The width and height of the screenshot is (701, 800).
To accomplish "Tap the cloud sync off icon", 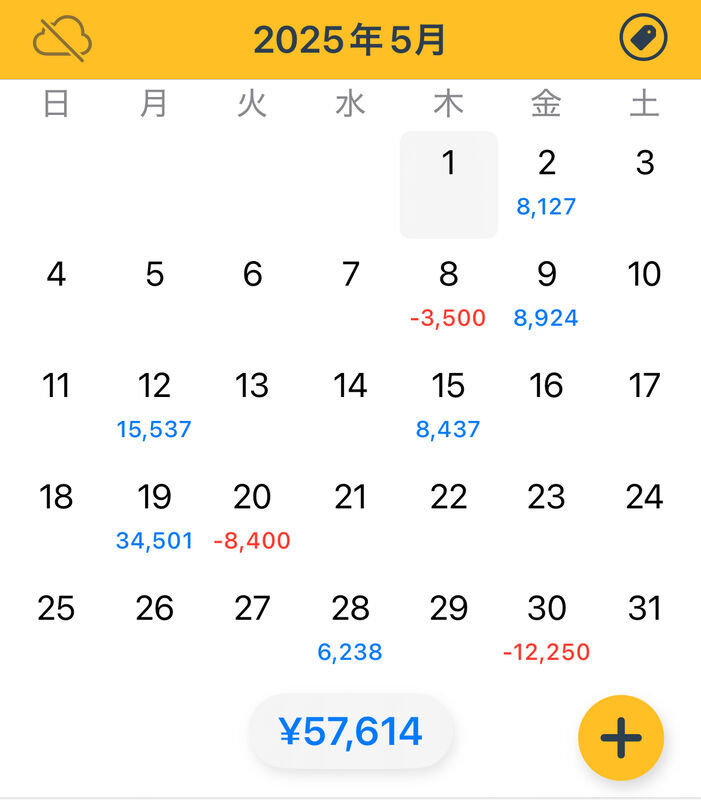I will click(62, 40).
